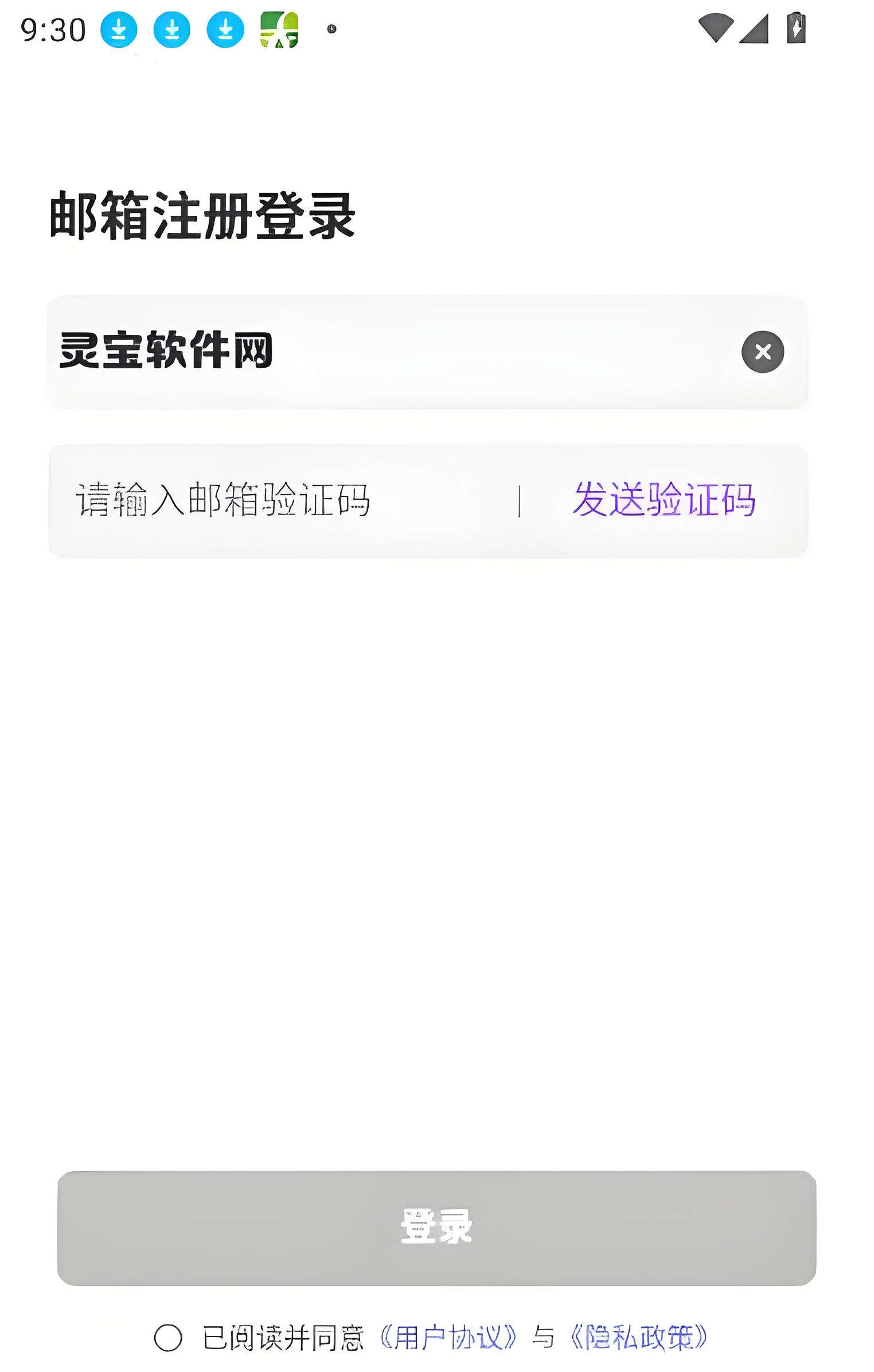This screenshot has height=1372, width=874.
Task: Tap the divider beside 发送验证码
Action: pyautogui.click(x=521, y=501)
